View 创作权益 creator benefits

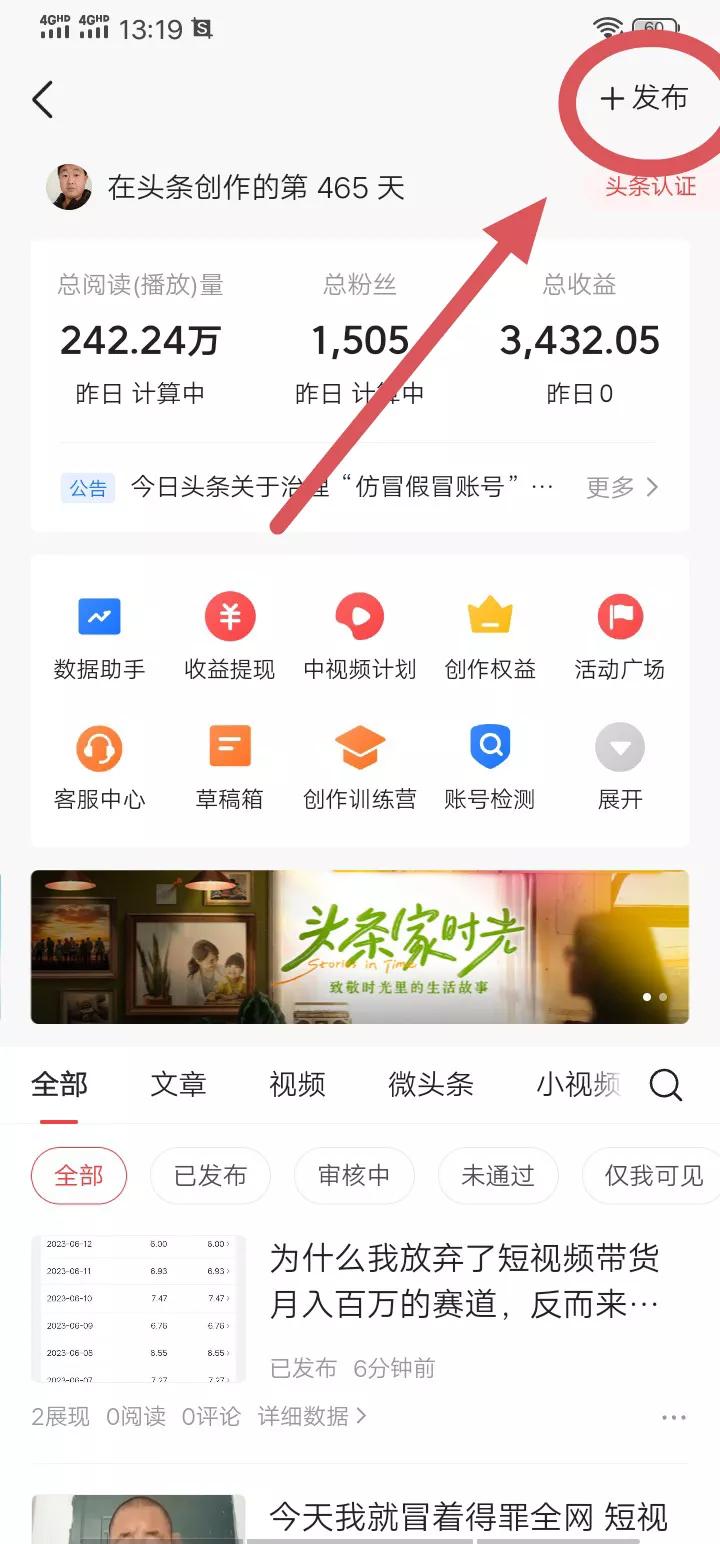pyautogui.click(x=489, y=634)
